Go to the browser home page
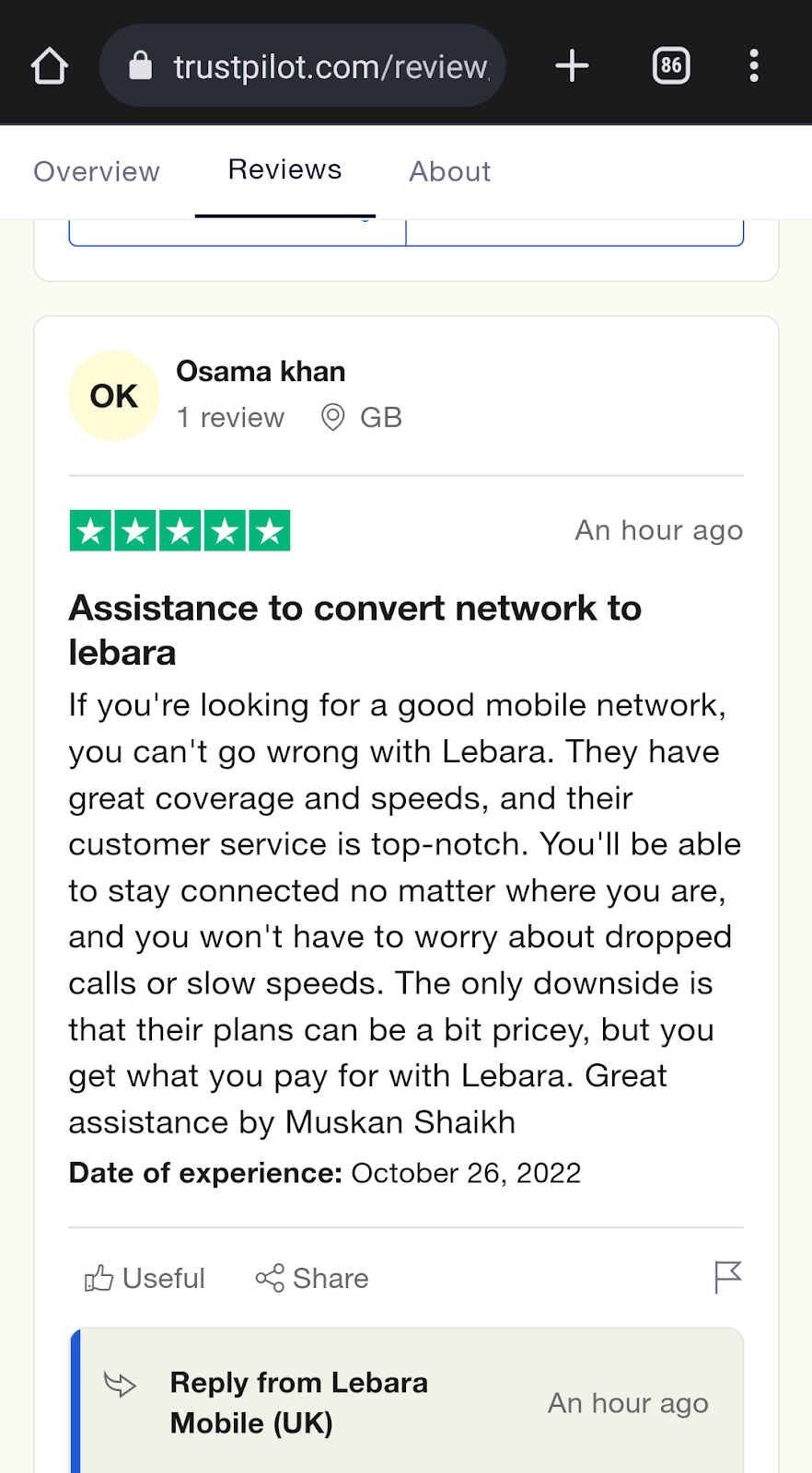812x1473 pixels. pyautogui.click(x=50, y=66)
